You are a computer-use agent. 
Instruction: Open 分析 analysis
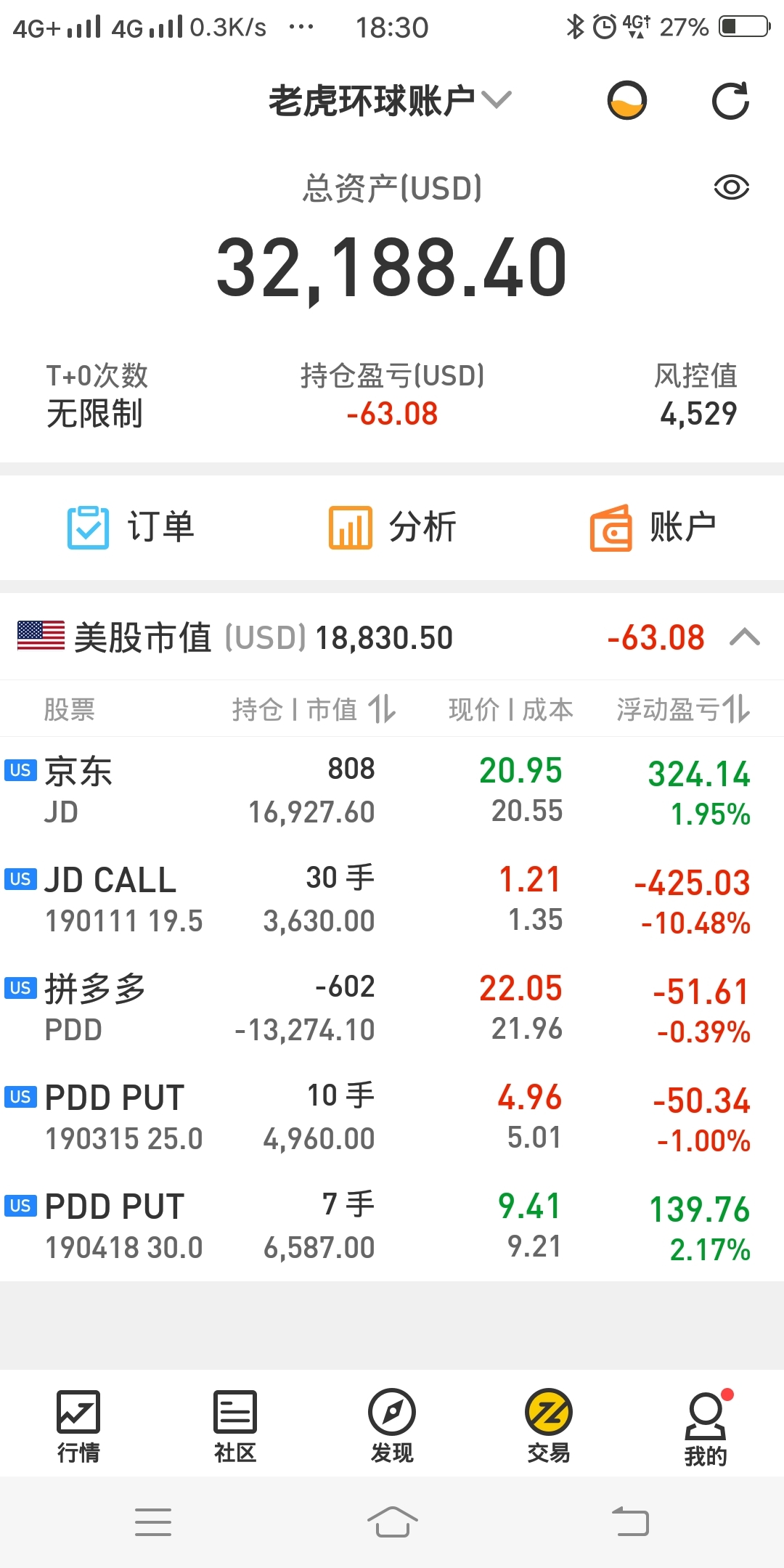click(392, 528)
